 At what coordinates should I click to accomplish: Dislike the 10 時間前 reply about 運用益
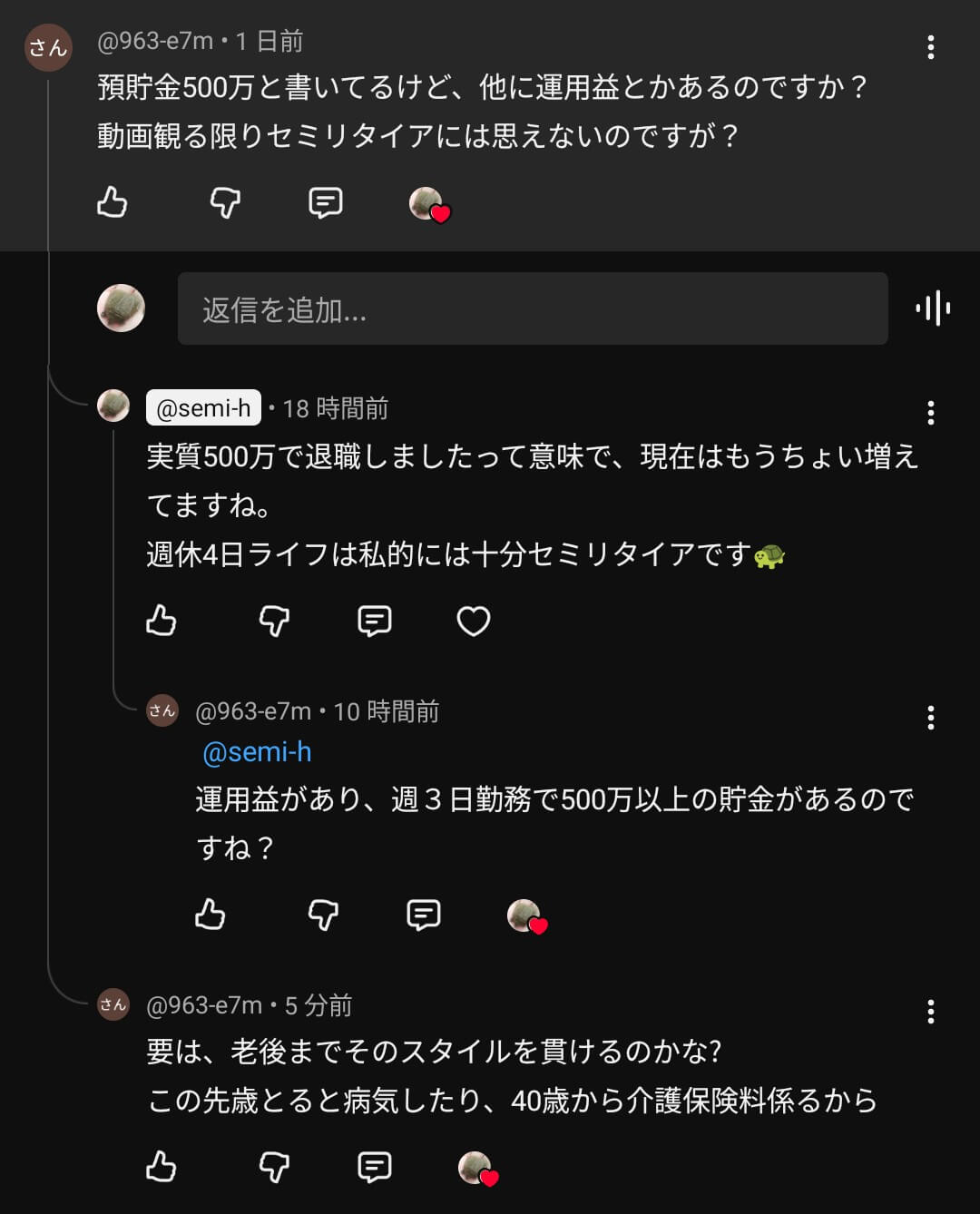point(323,915)
